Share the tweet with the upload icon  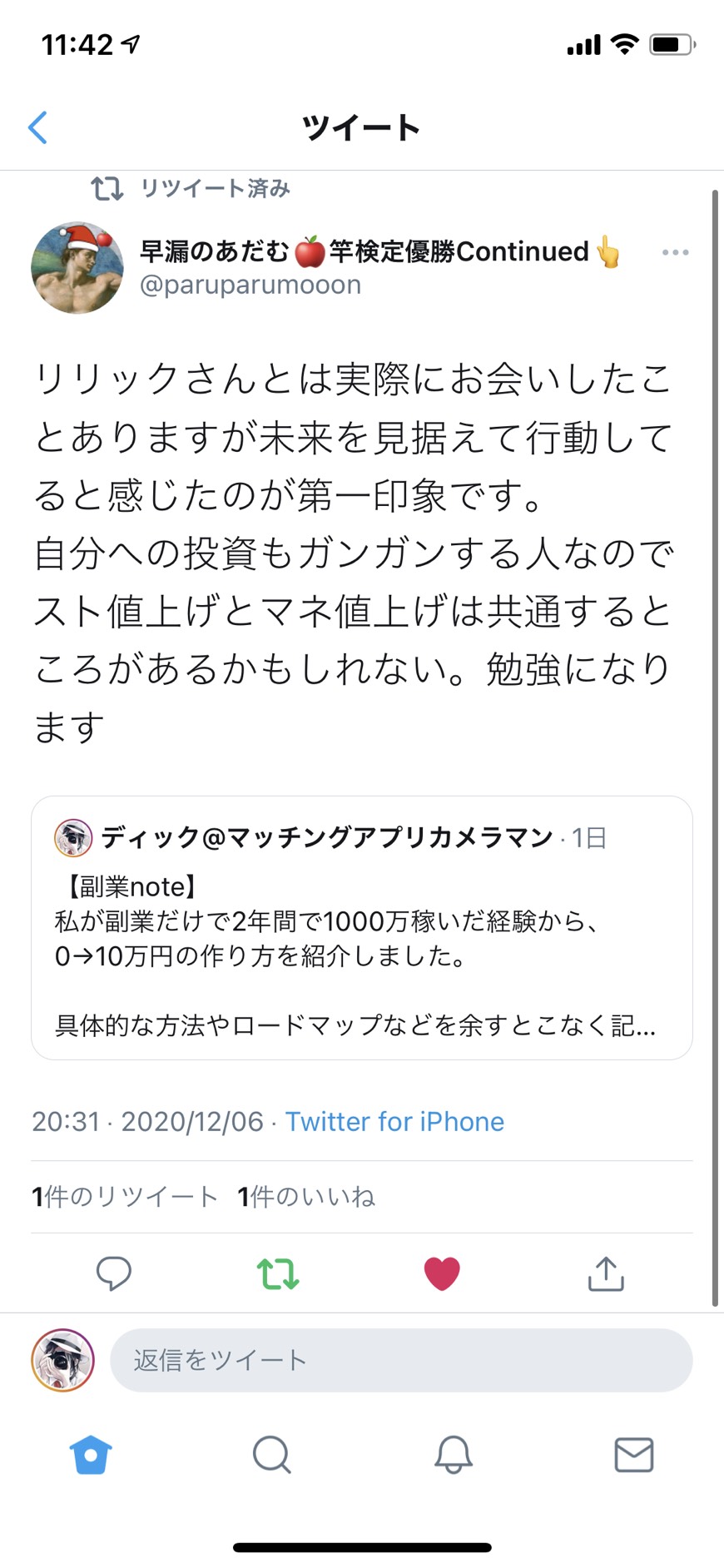click(x=606, y=1273)
